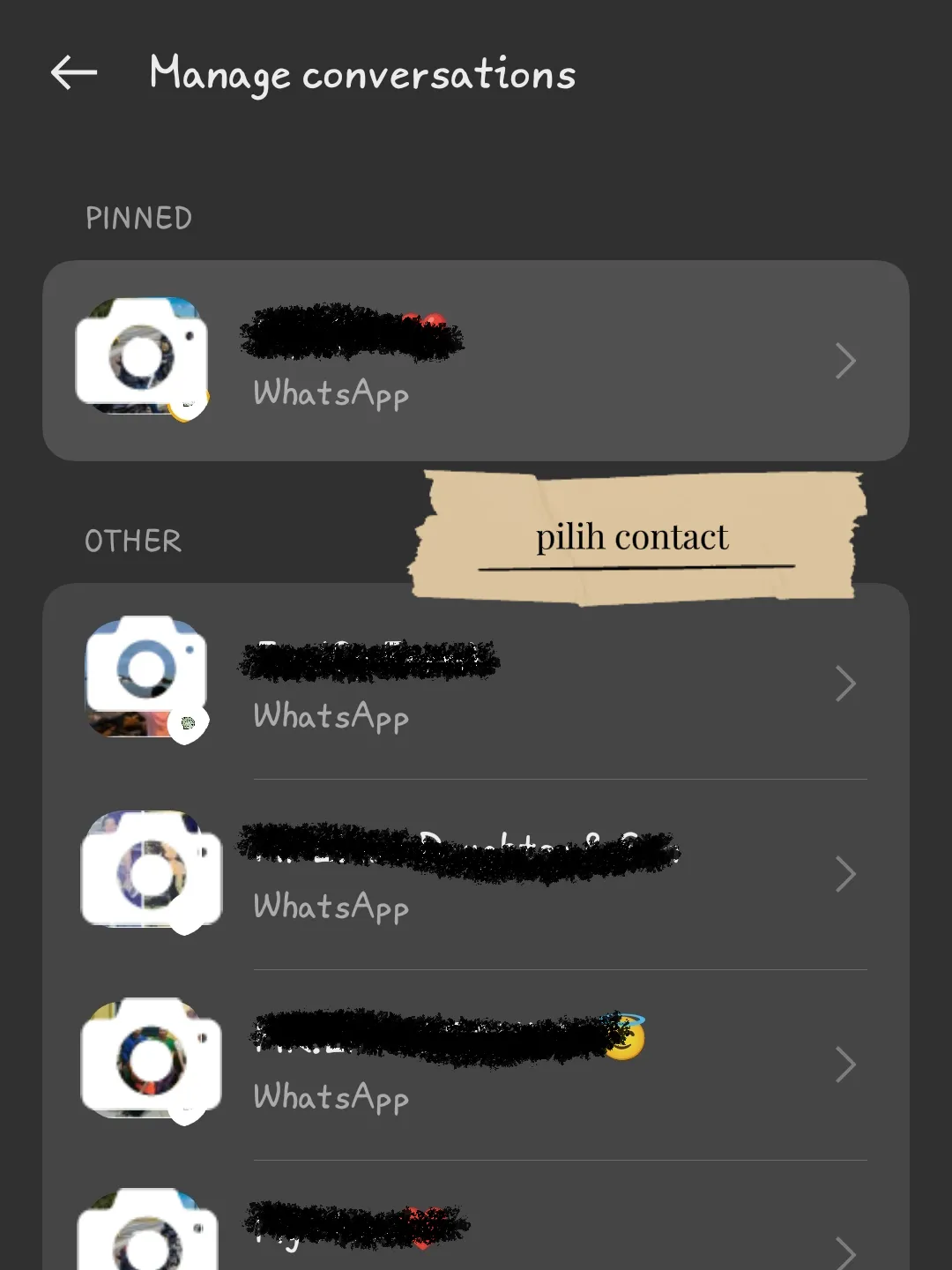Open the conversation with the halo emoji
952x1270 pixels.
click(476, 1064)
